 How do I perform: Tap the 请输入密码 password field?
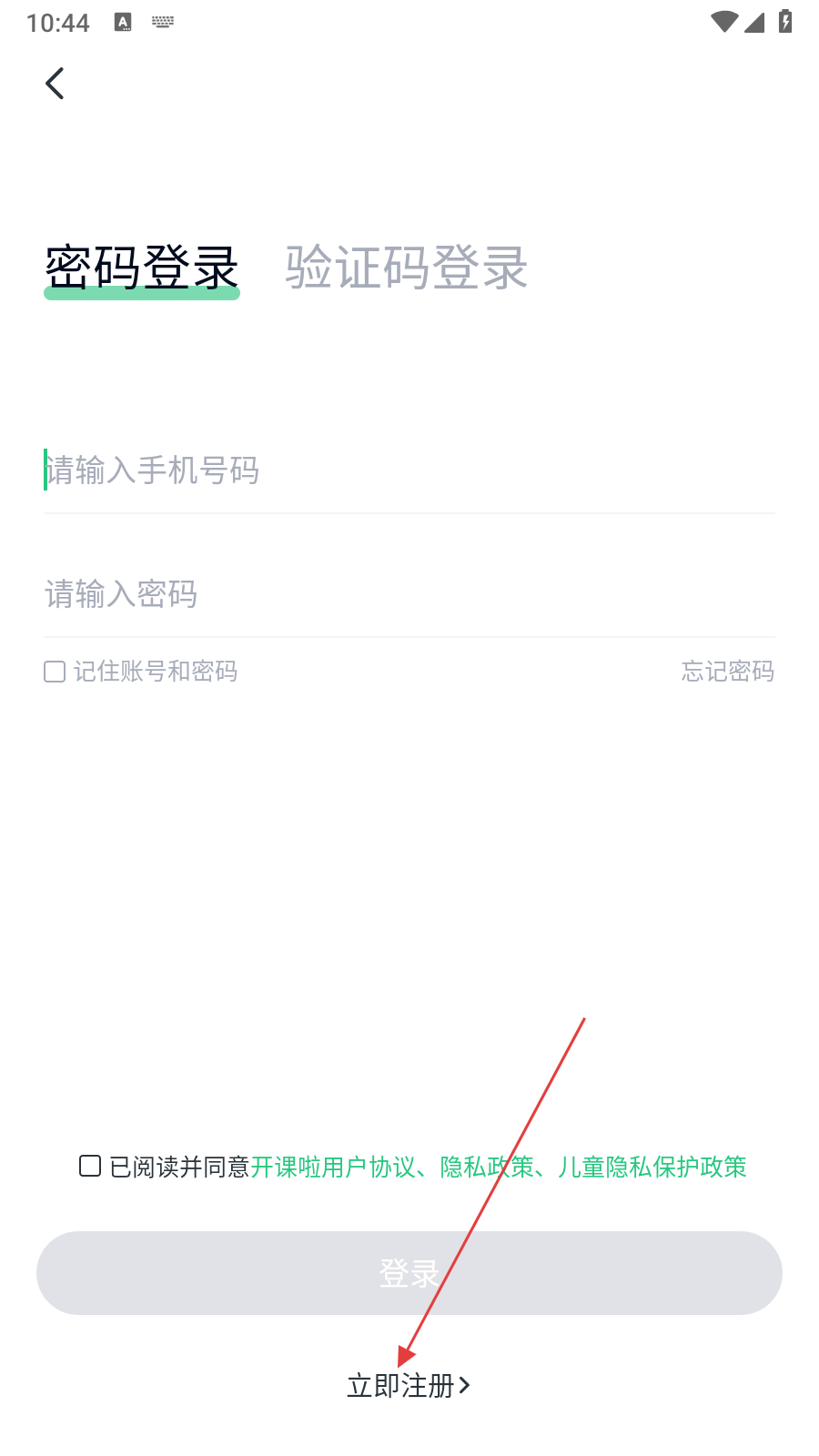coord(409,594)
